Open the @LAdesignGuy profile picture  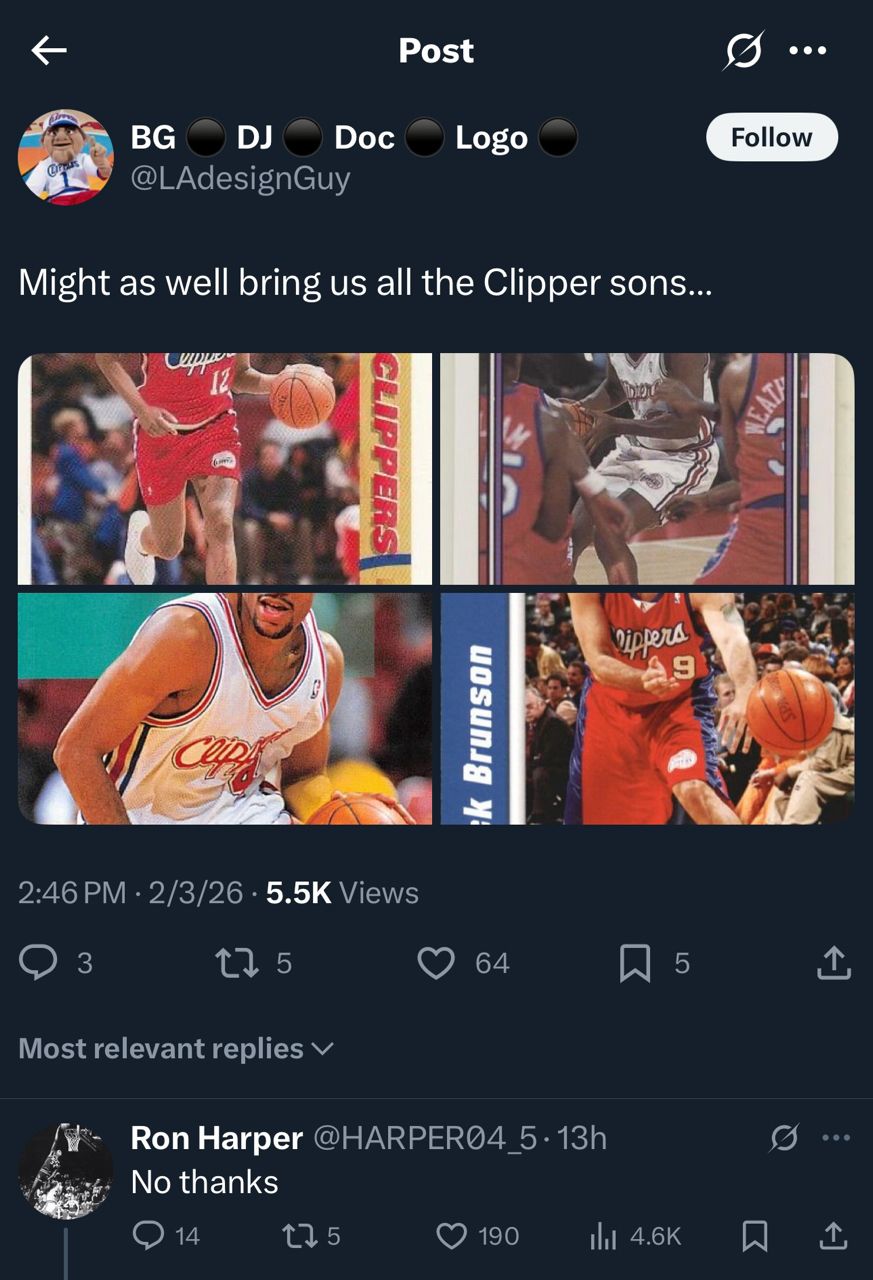(x=66, y=157)
